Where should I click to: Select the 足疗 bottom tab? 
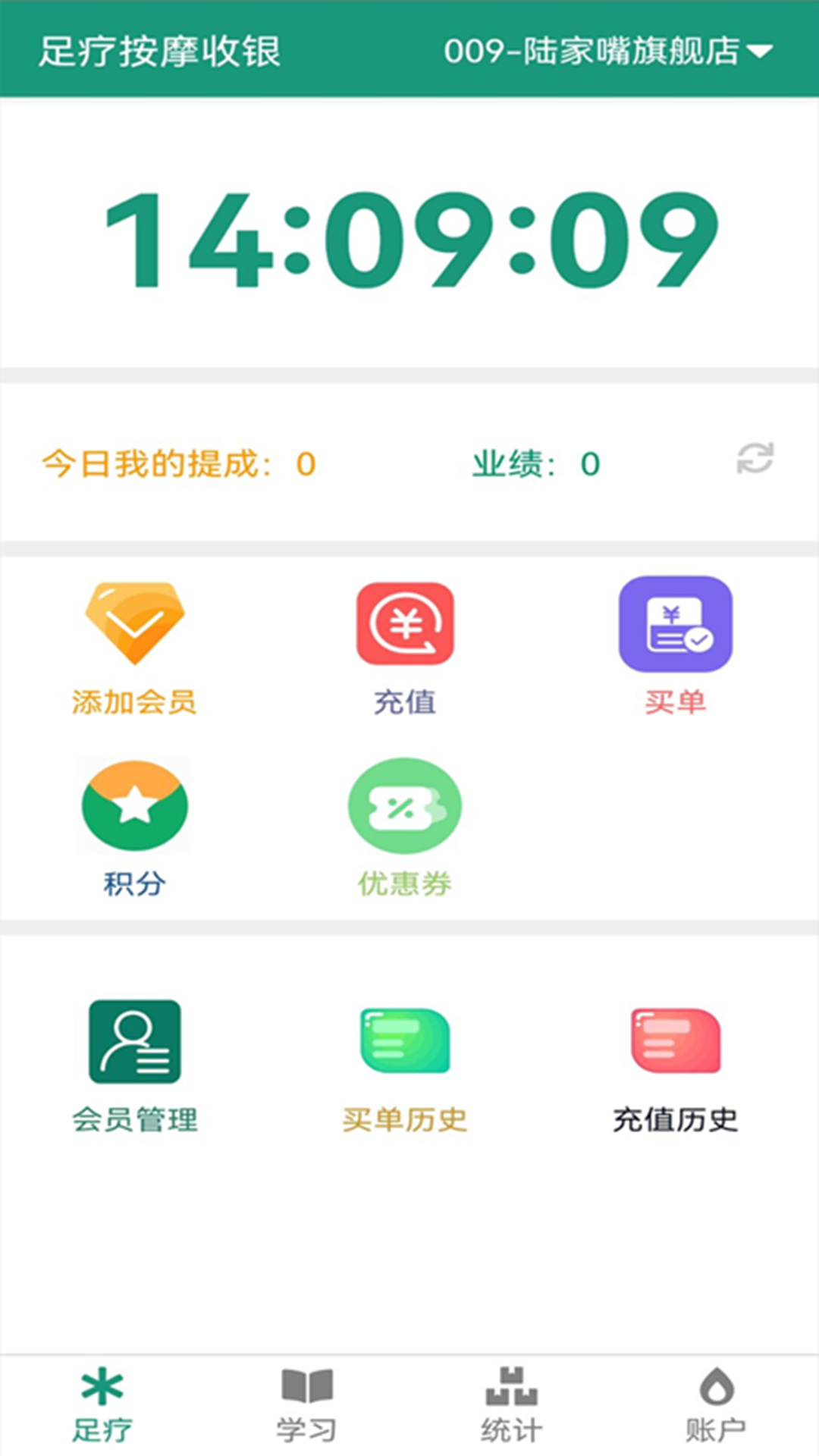(x=102, y=1405)
